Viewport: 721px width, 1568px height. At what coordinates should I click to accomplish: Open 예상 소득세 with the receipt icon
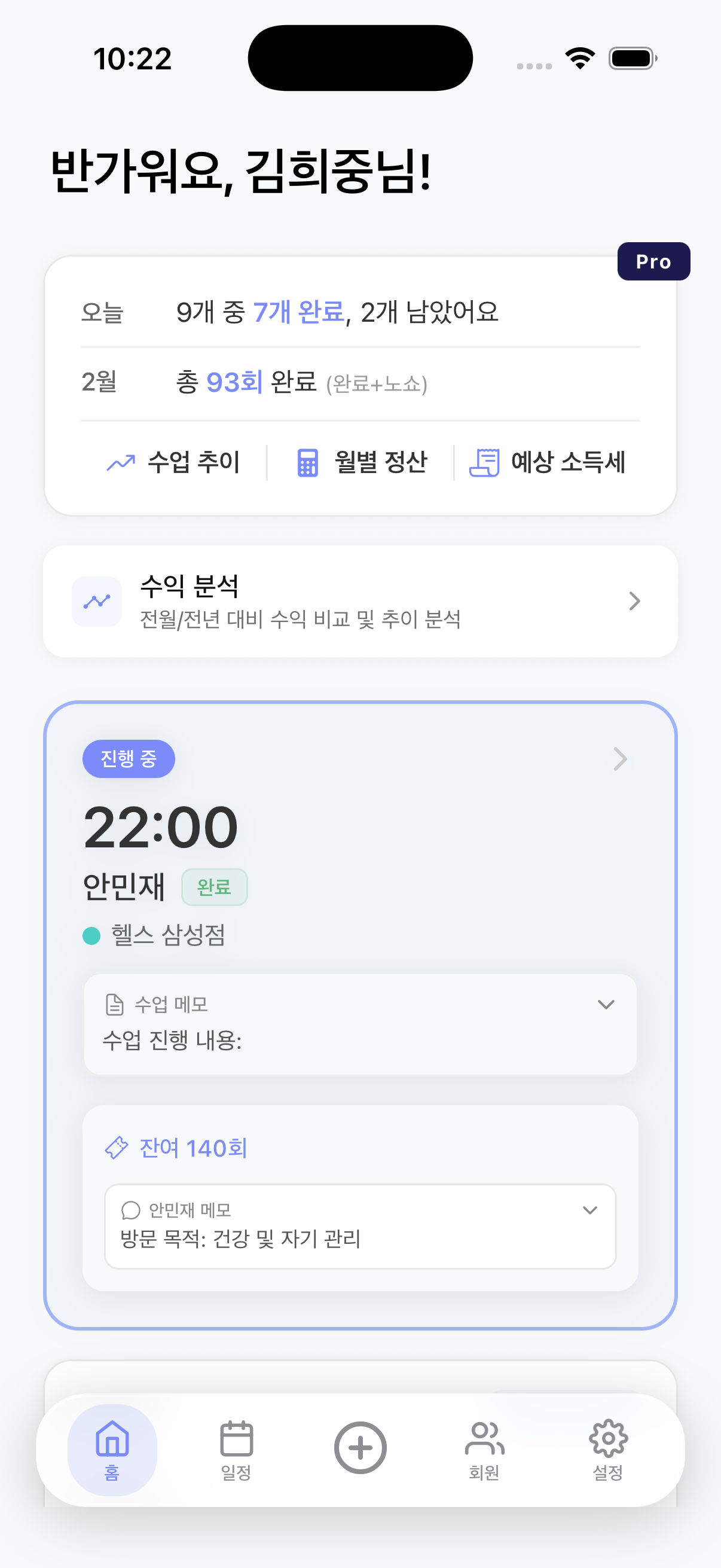click(485, 463)
